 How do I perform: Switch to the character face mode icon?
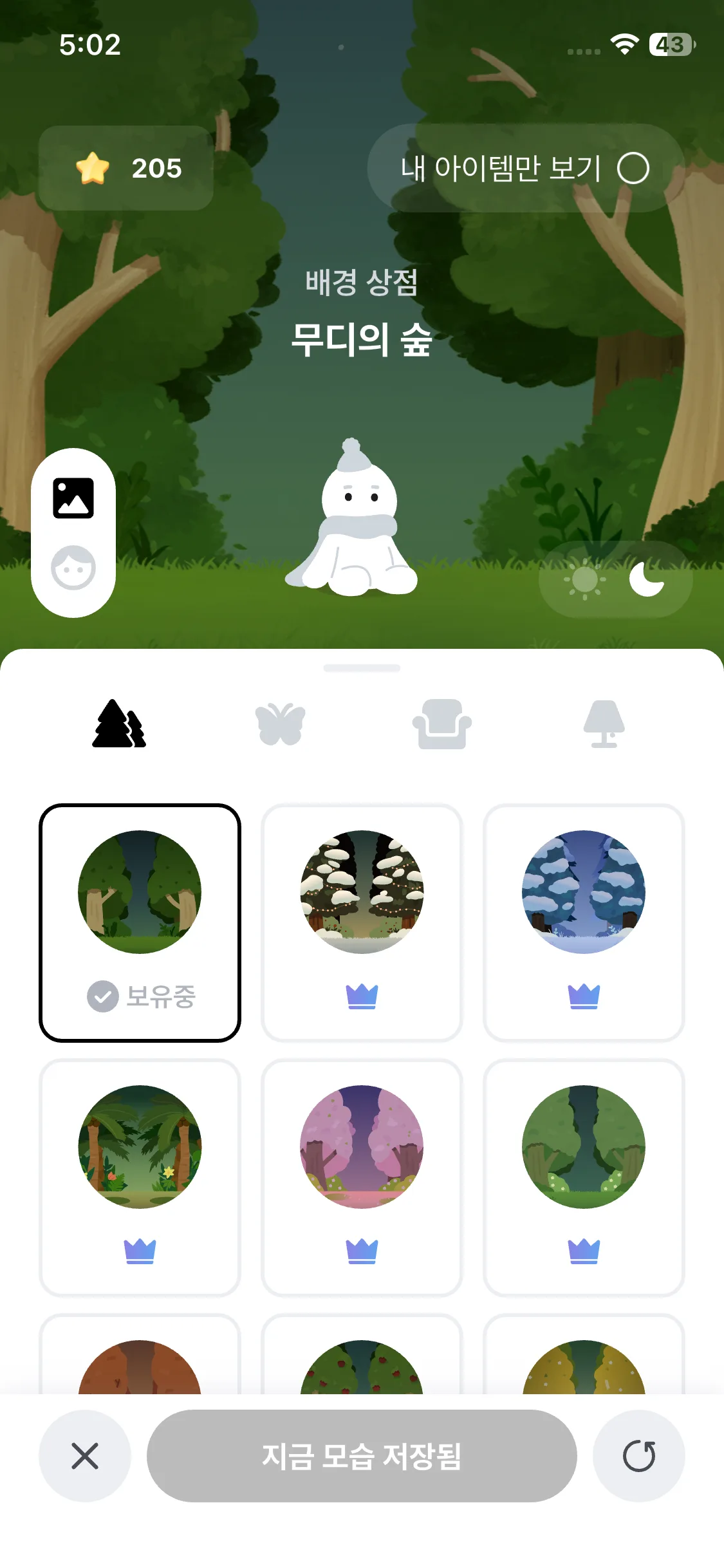coord(73,568)
